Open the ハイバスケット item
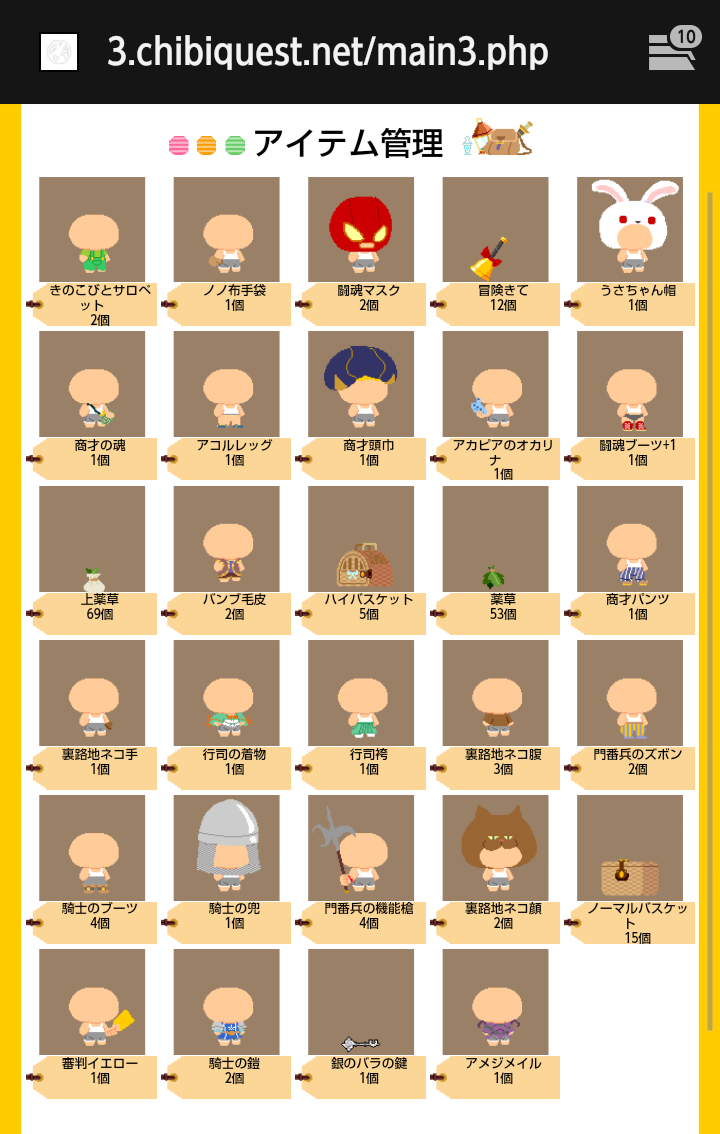Screen dimensions: 720x1134 (361, 539)
